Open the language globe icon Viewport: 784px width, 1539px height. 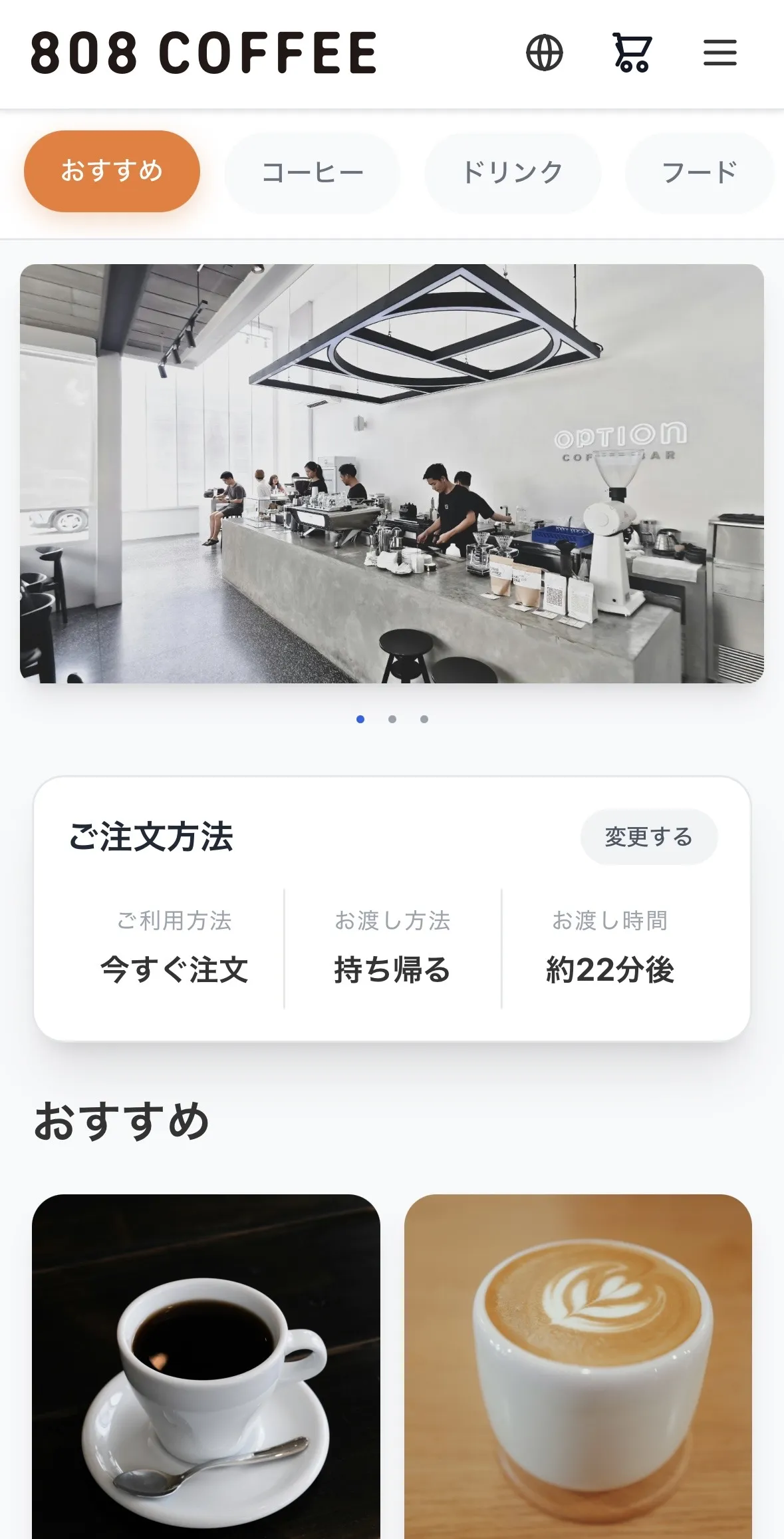pyautogui.click(x=544, y=53)
